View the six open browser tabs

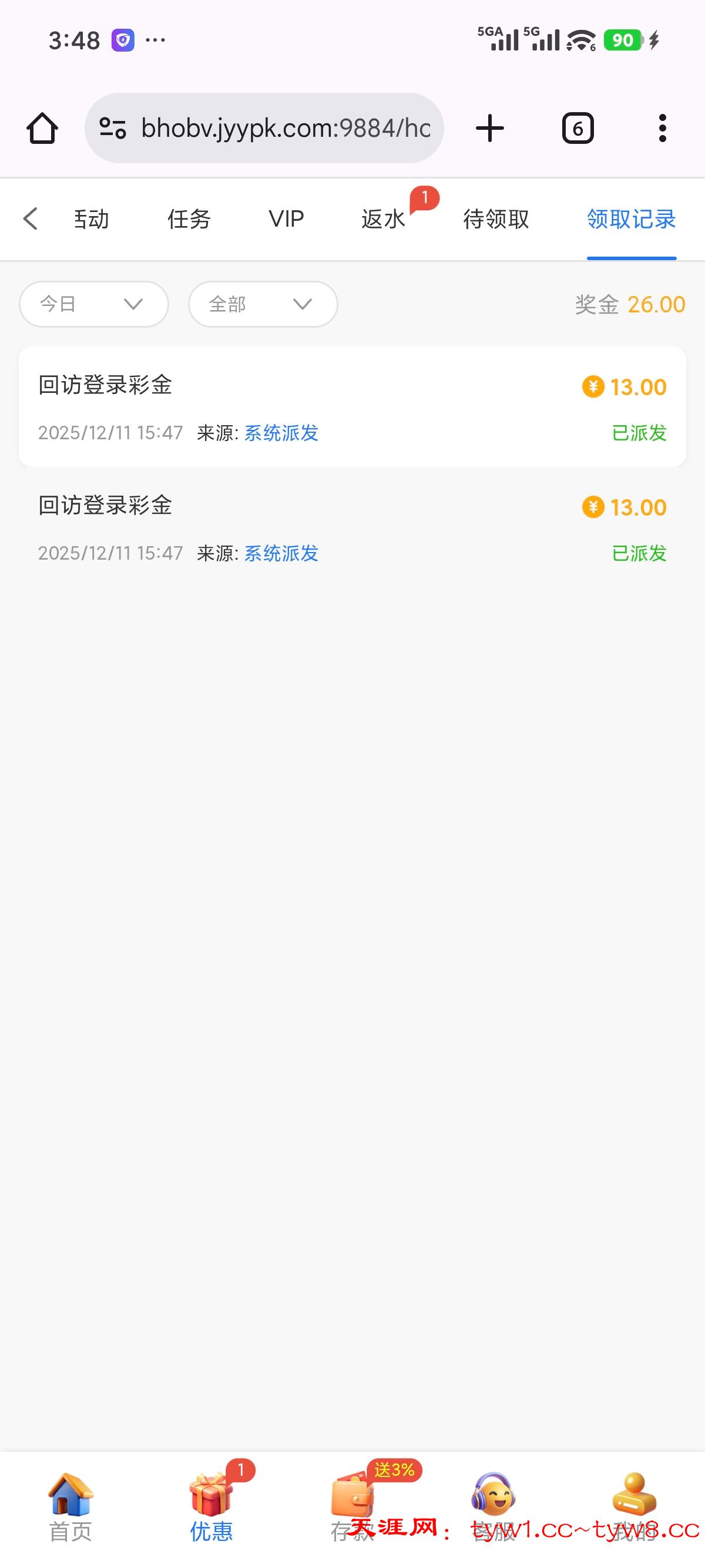tap(577, 129)
